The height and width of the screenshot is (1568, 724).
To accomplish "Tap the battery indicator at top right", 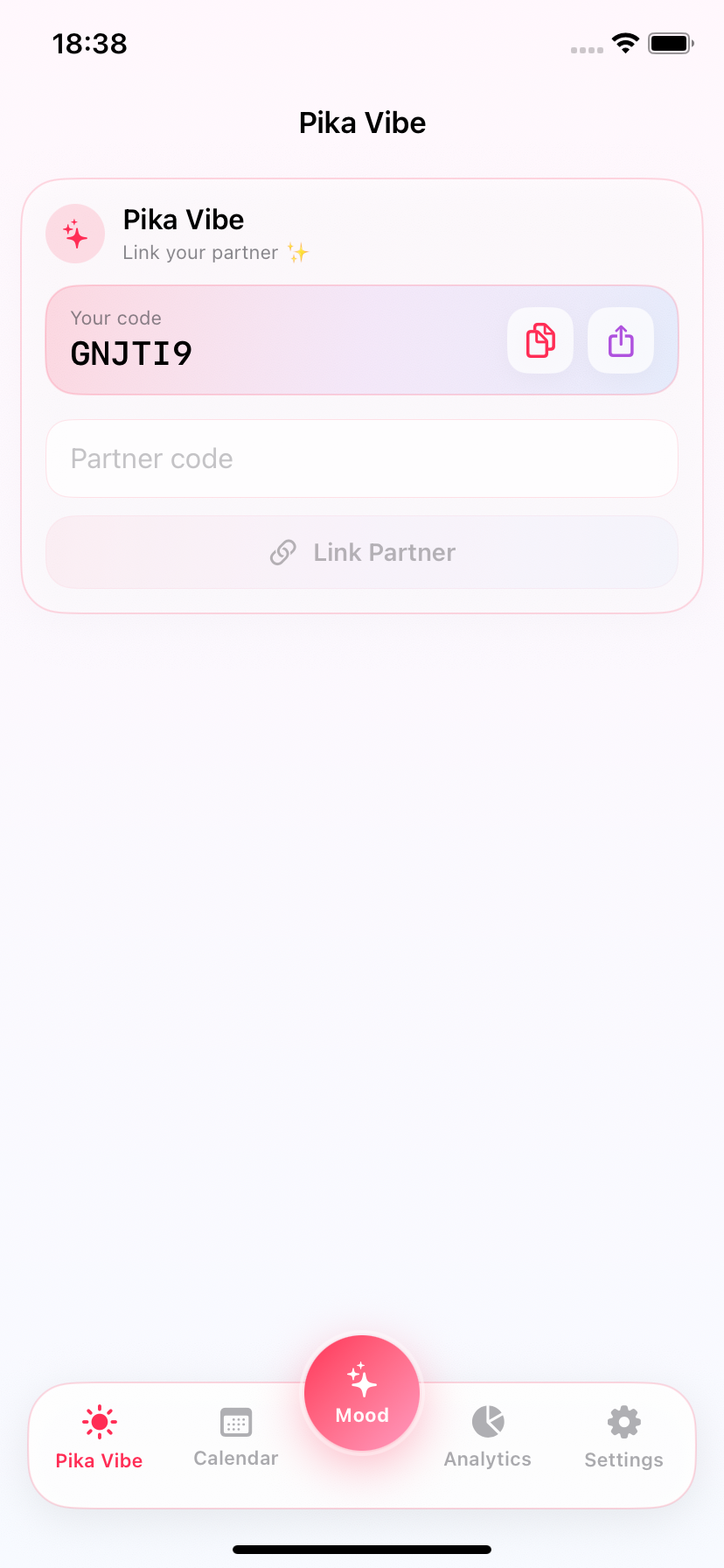I will (x=670, y=43).
